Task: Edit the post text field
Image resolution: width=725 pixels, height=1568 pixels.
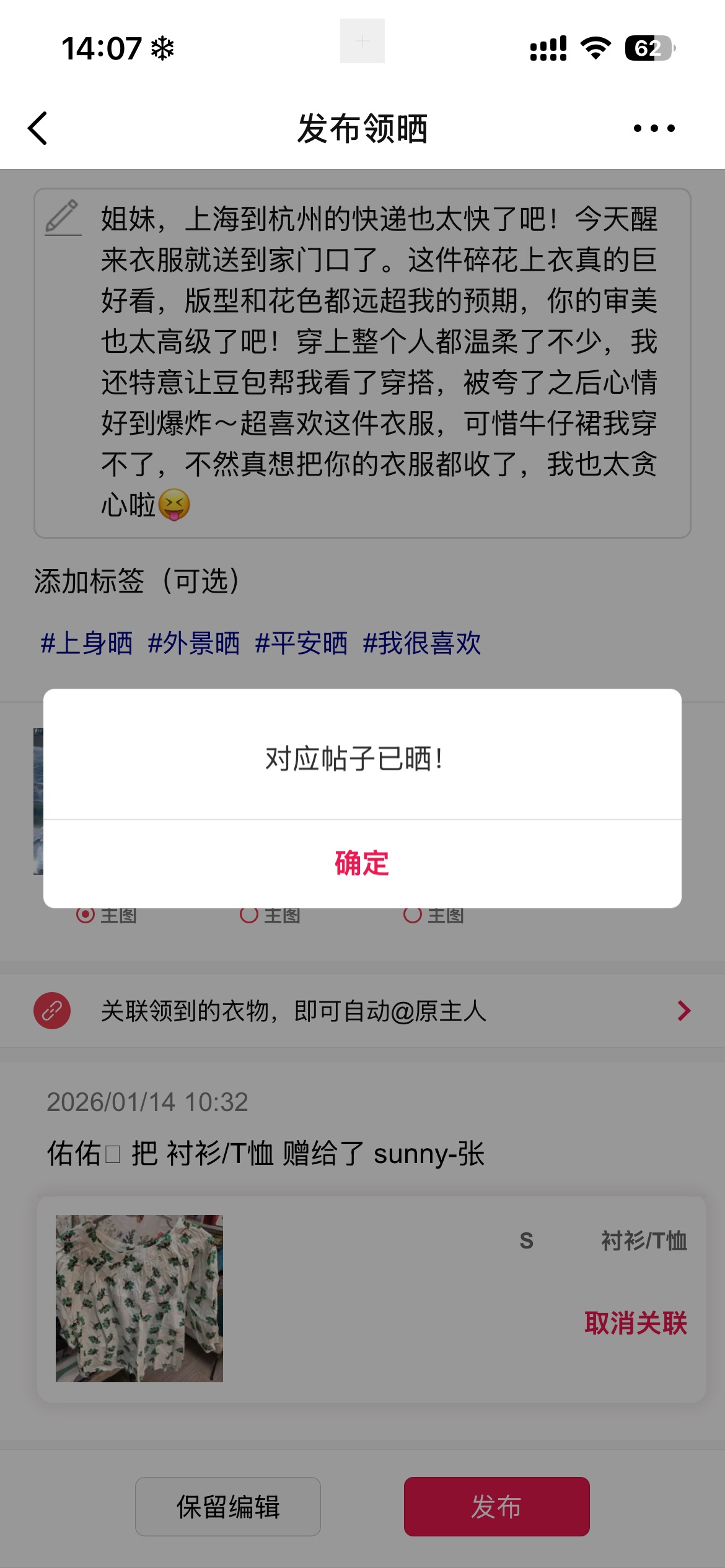Action: (x=378, y=362)
